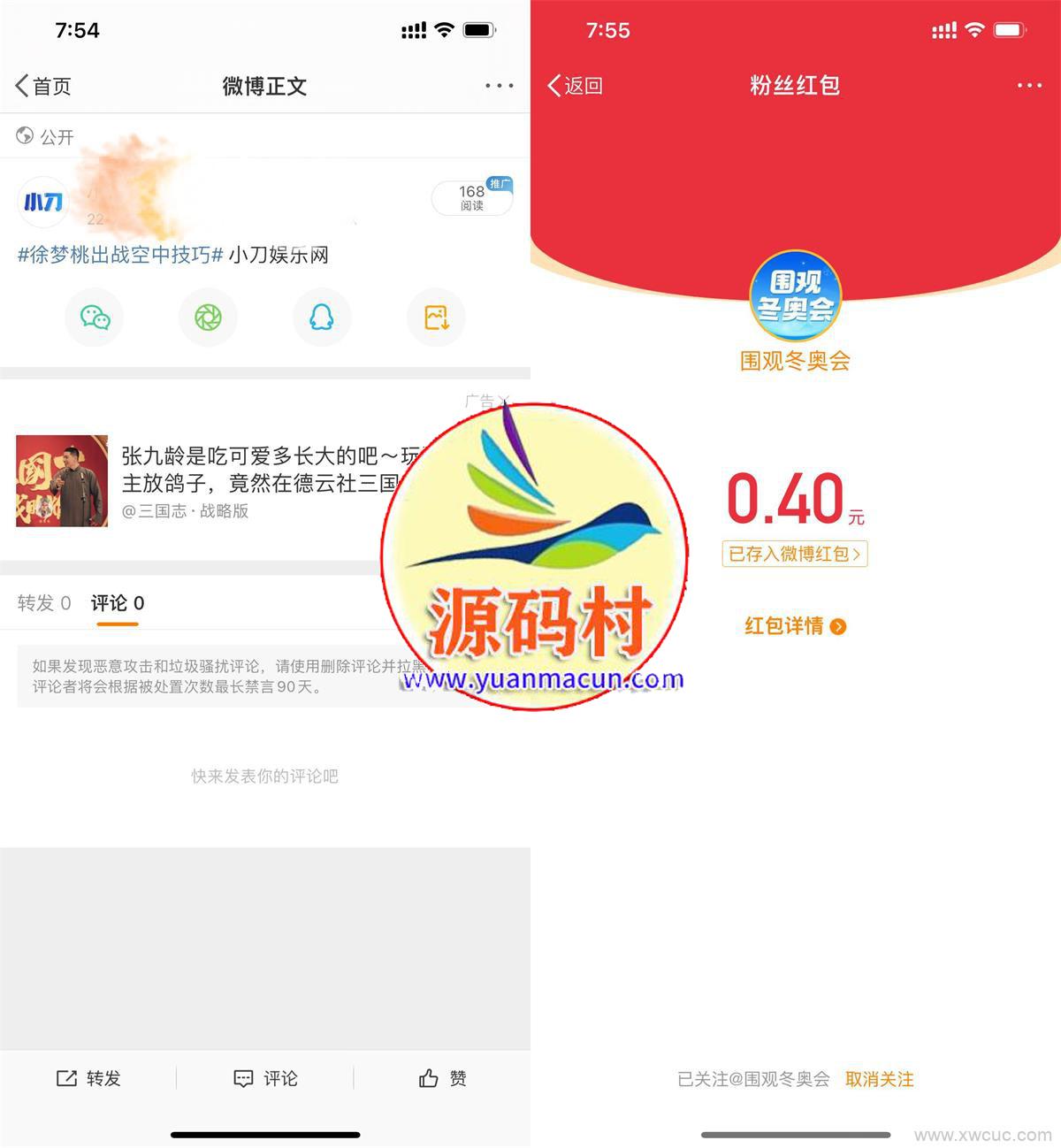Open the 张九龄 三国志 ad card

[221, 480]
